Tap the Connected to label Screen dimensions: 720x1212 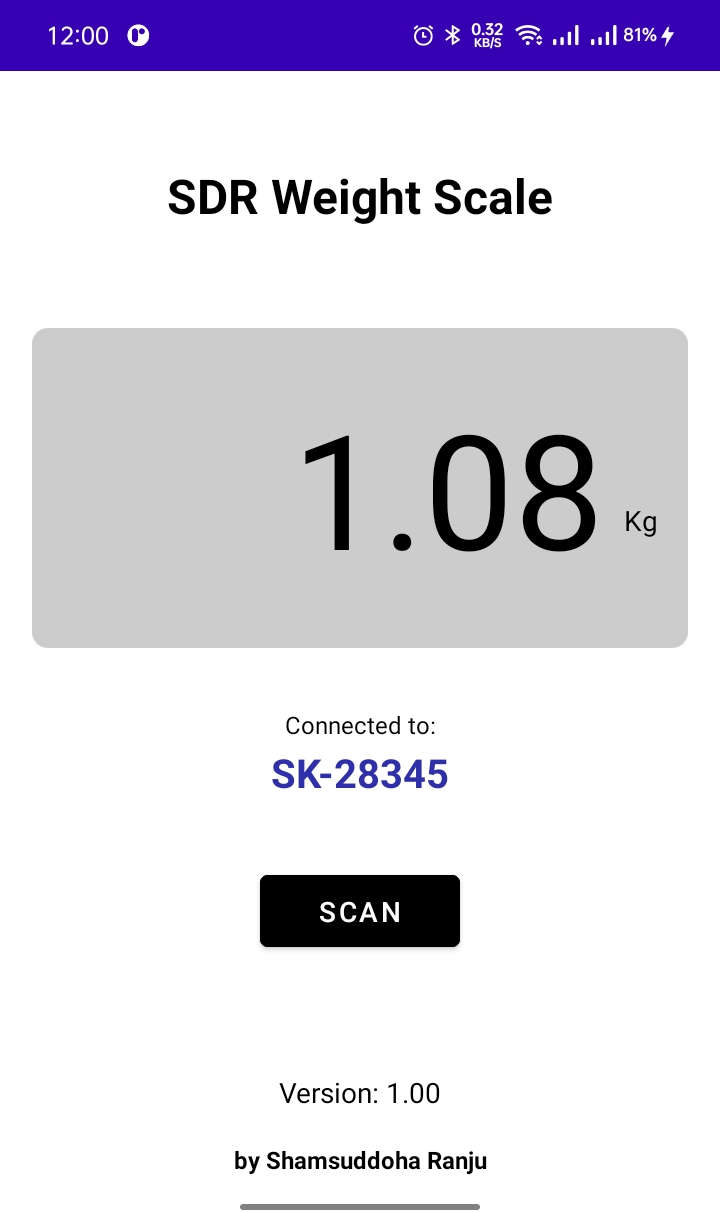pos(360,726)
